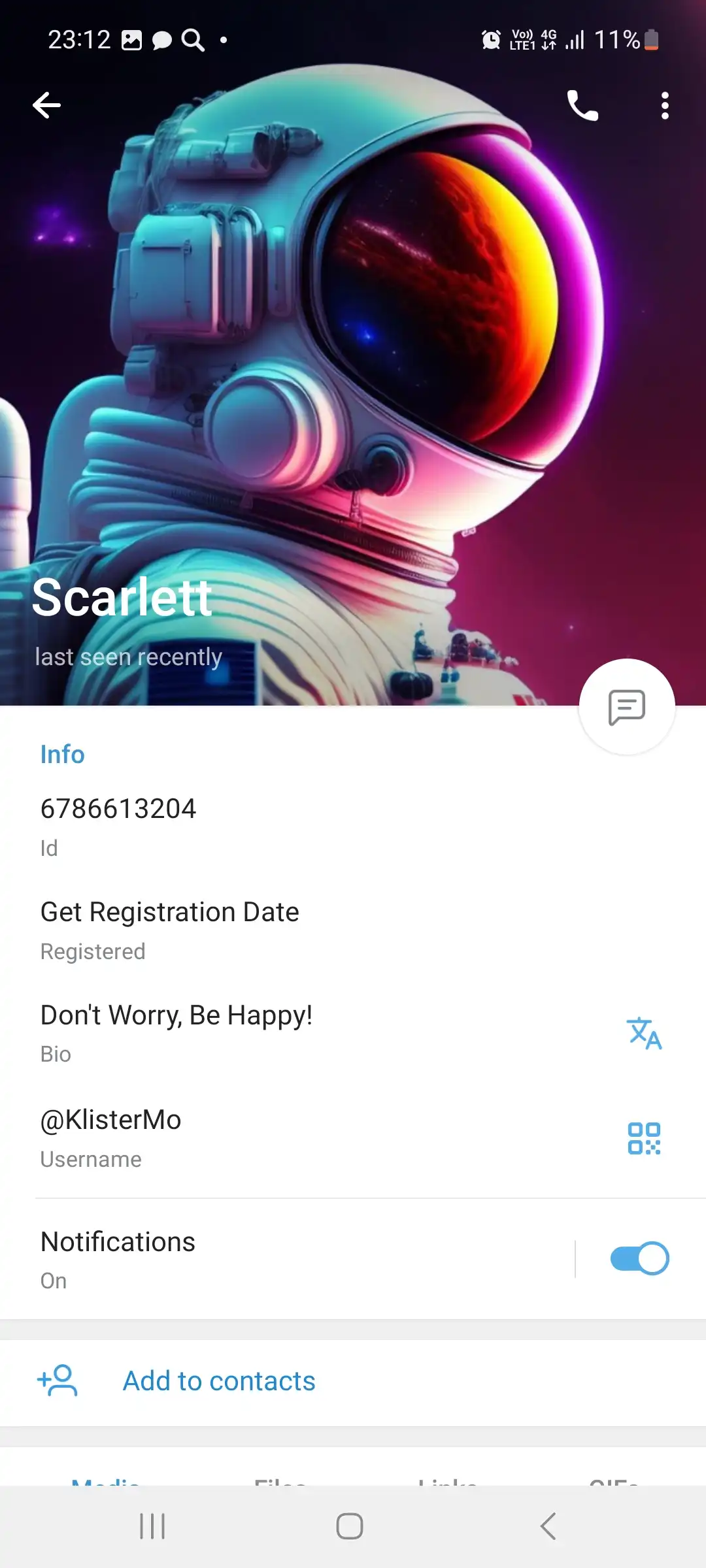Open message chat with Scarlett
The width and height of the screenshot is (706, 1568).
point(627,706)
